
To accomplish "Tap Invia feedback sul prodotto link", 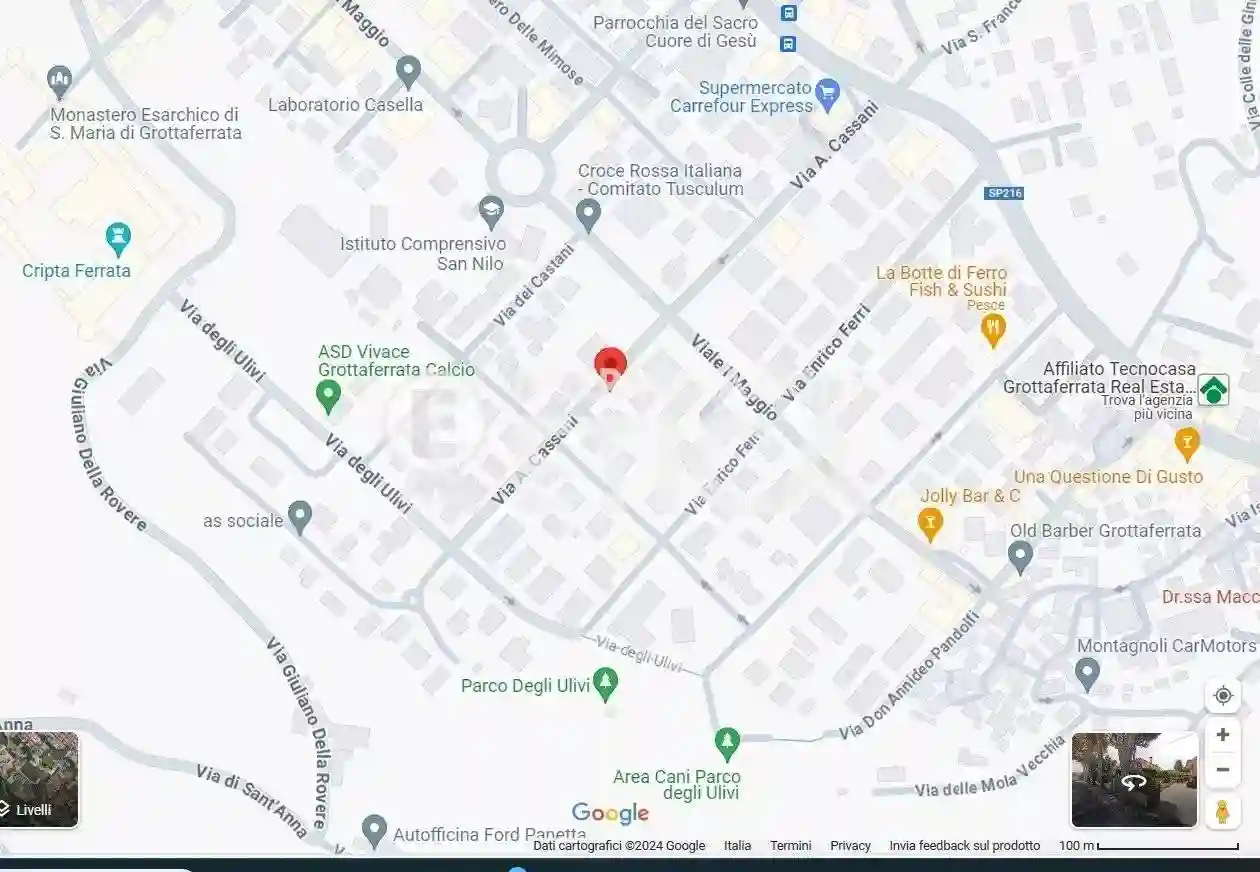I will point(964,846).
